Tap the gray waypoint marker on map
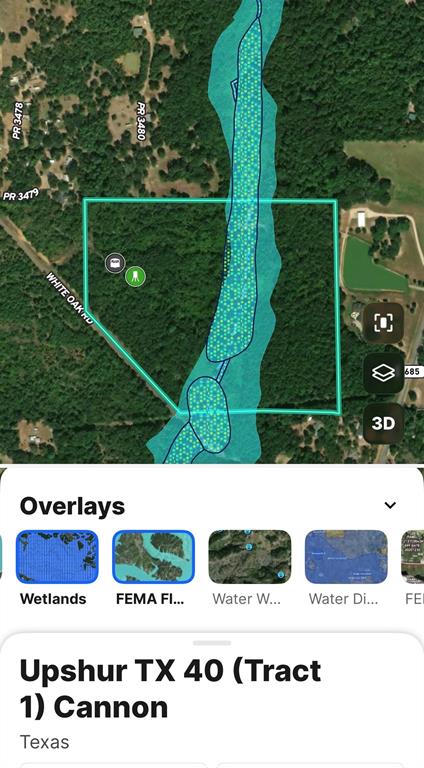 [x=115, y=263]
